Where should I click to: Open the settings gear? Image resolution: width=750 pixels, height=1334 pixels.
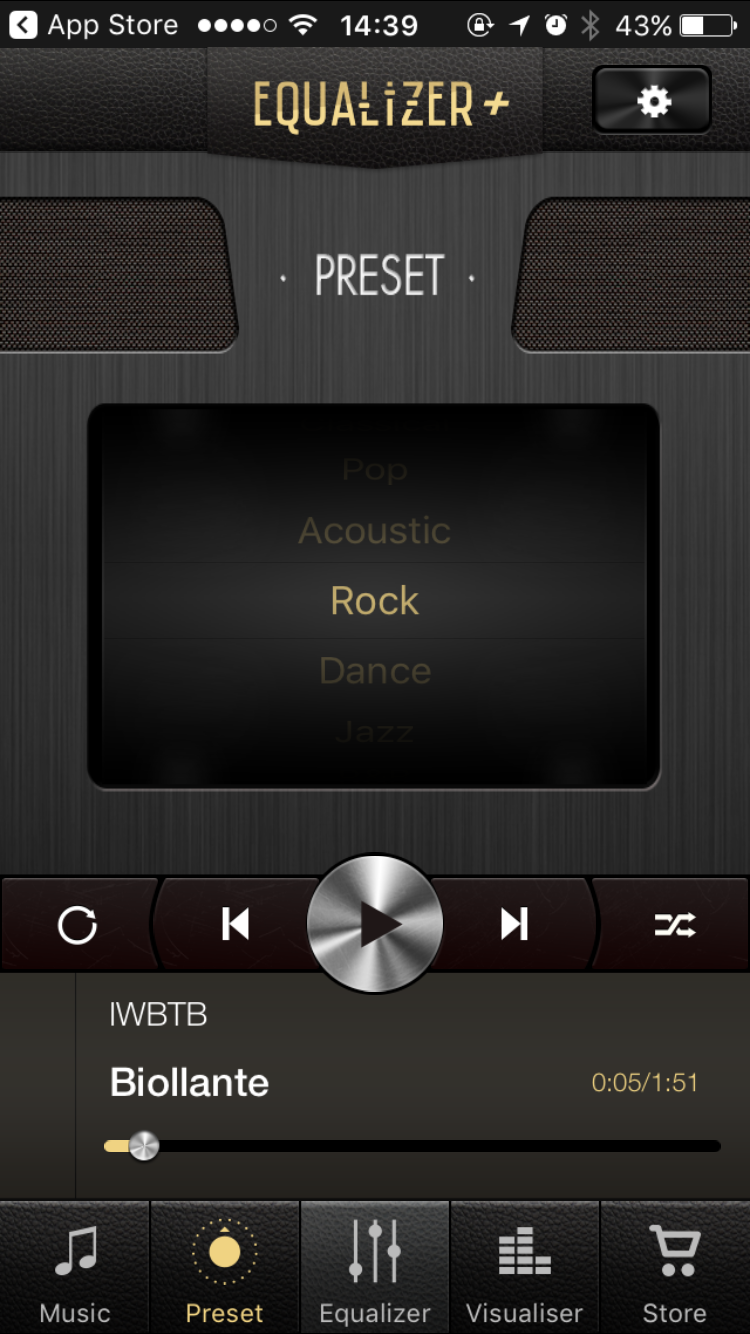(652, 100)
